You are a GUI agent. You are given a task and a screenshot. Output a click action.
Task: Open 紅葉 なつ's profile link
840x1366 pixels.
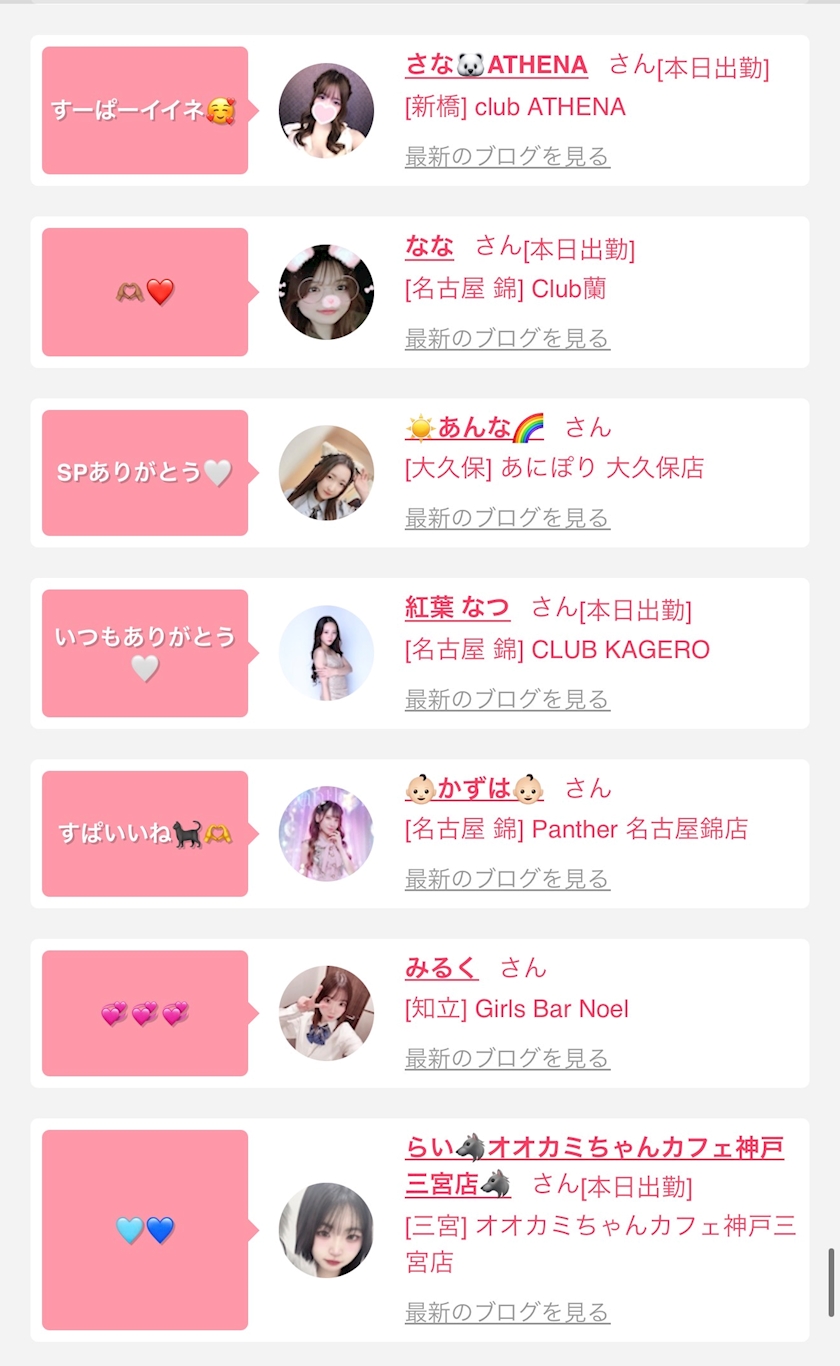pyautogui.click(x=457, y=607)
